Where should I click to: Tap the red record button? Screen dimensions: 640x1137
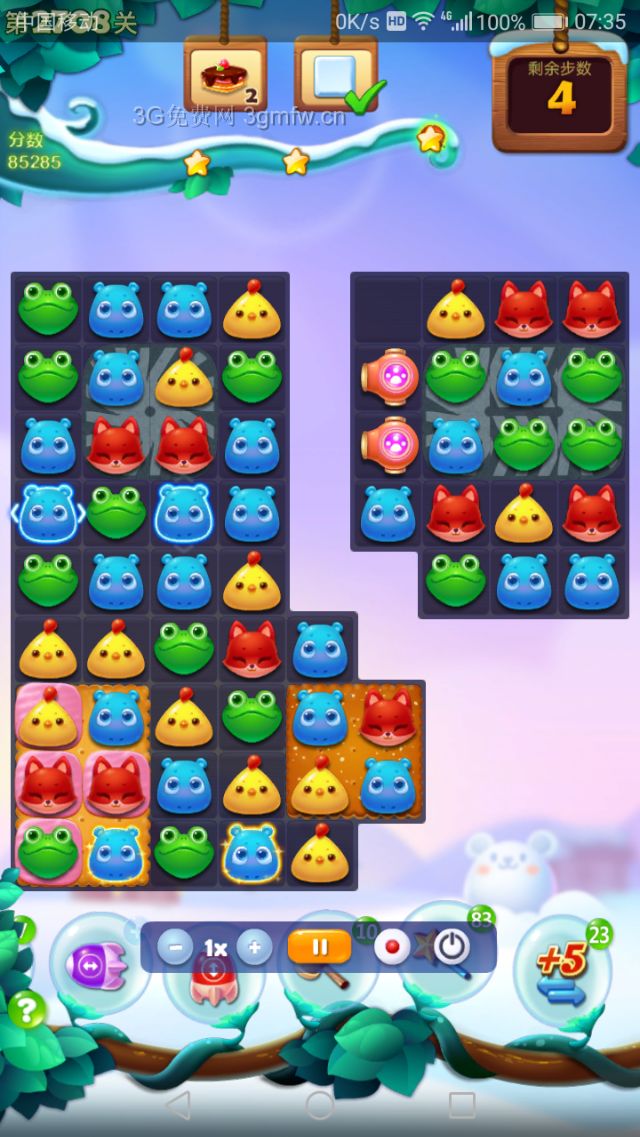392,946
